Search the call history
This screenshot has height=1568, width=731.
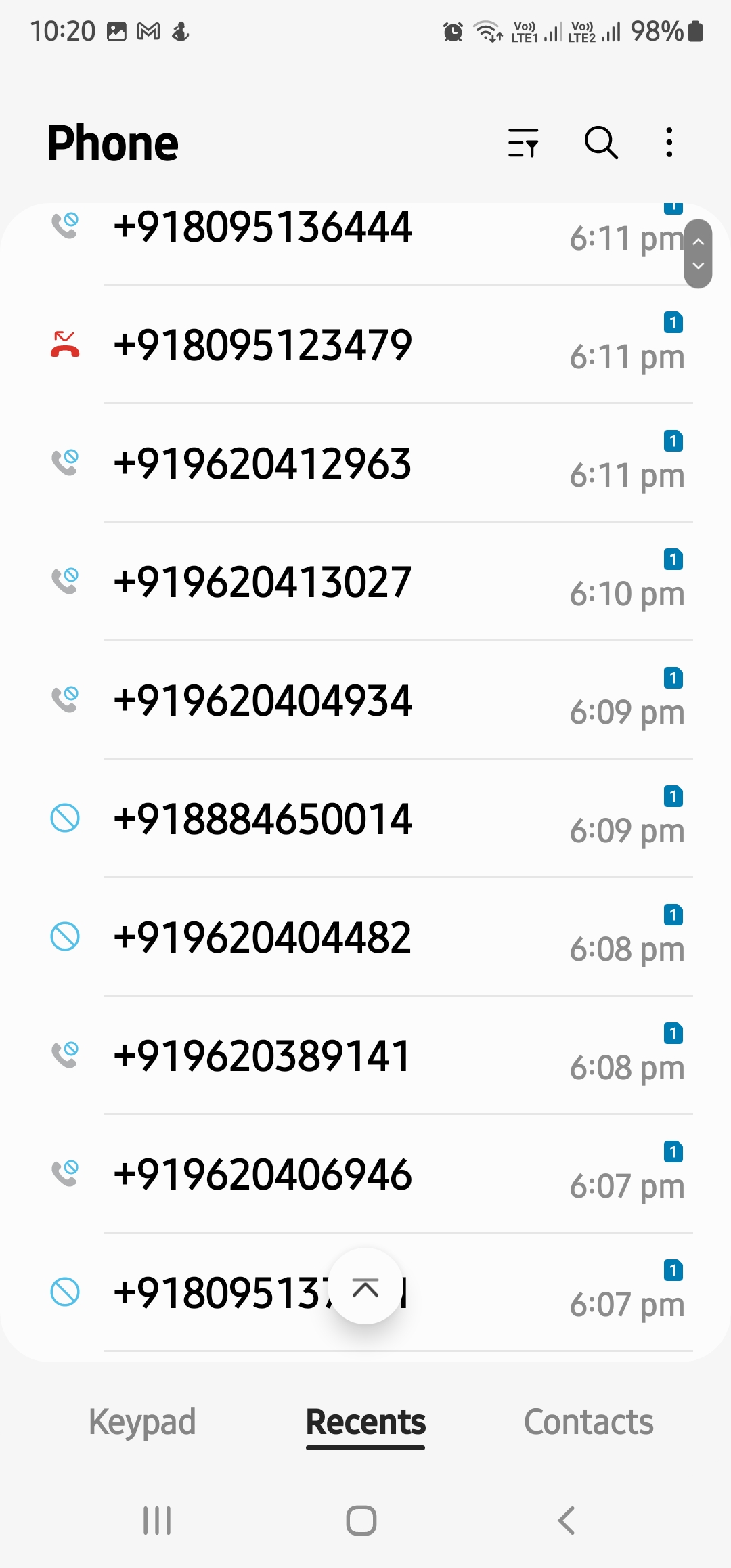[601, 143]
